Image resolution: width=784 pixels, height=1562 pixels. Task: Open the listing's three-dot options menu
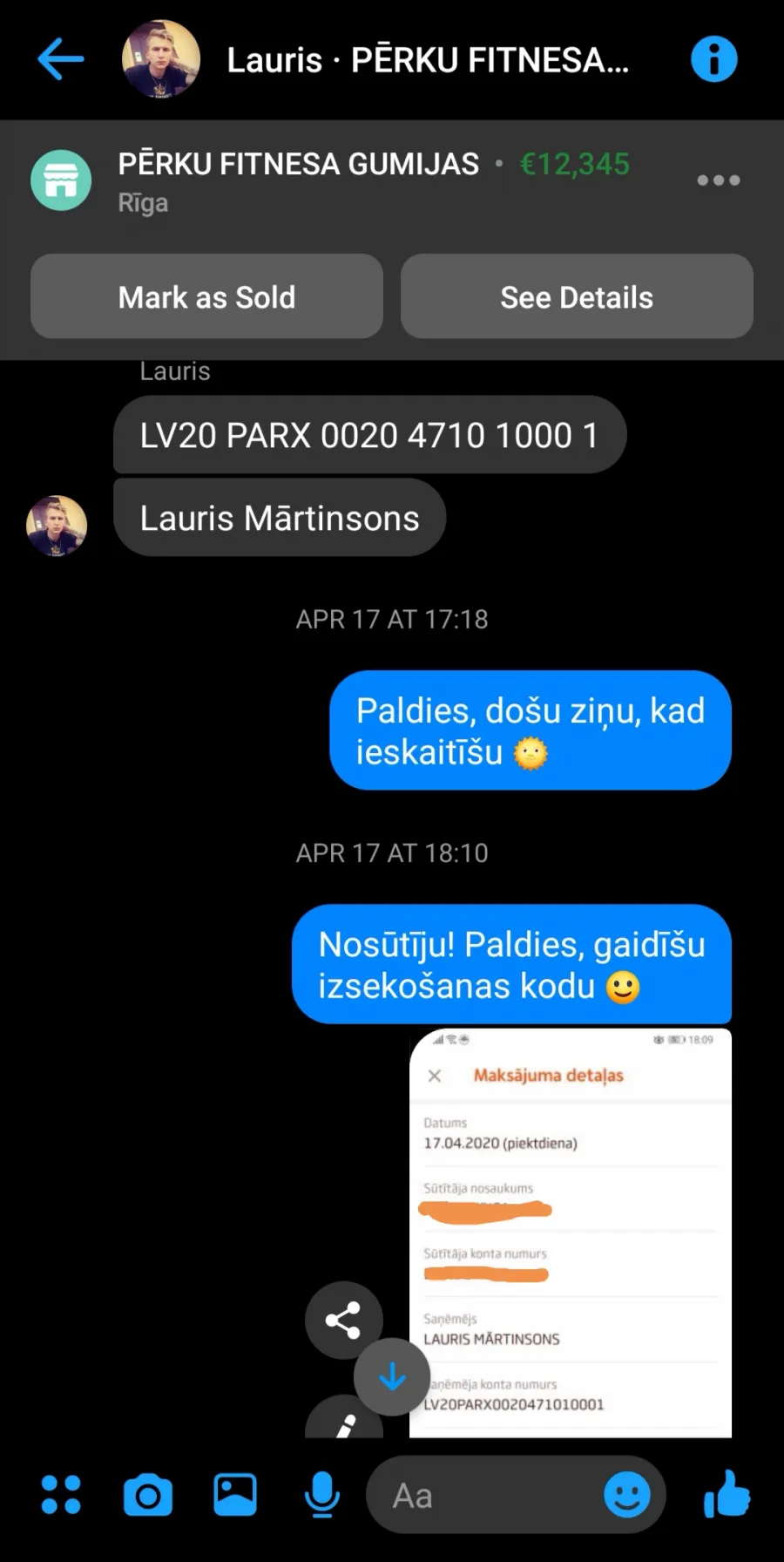[719, 180]
